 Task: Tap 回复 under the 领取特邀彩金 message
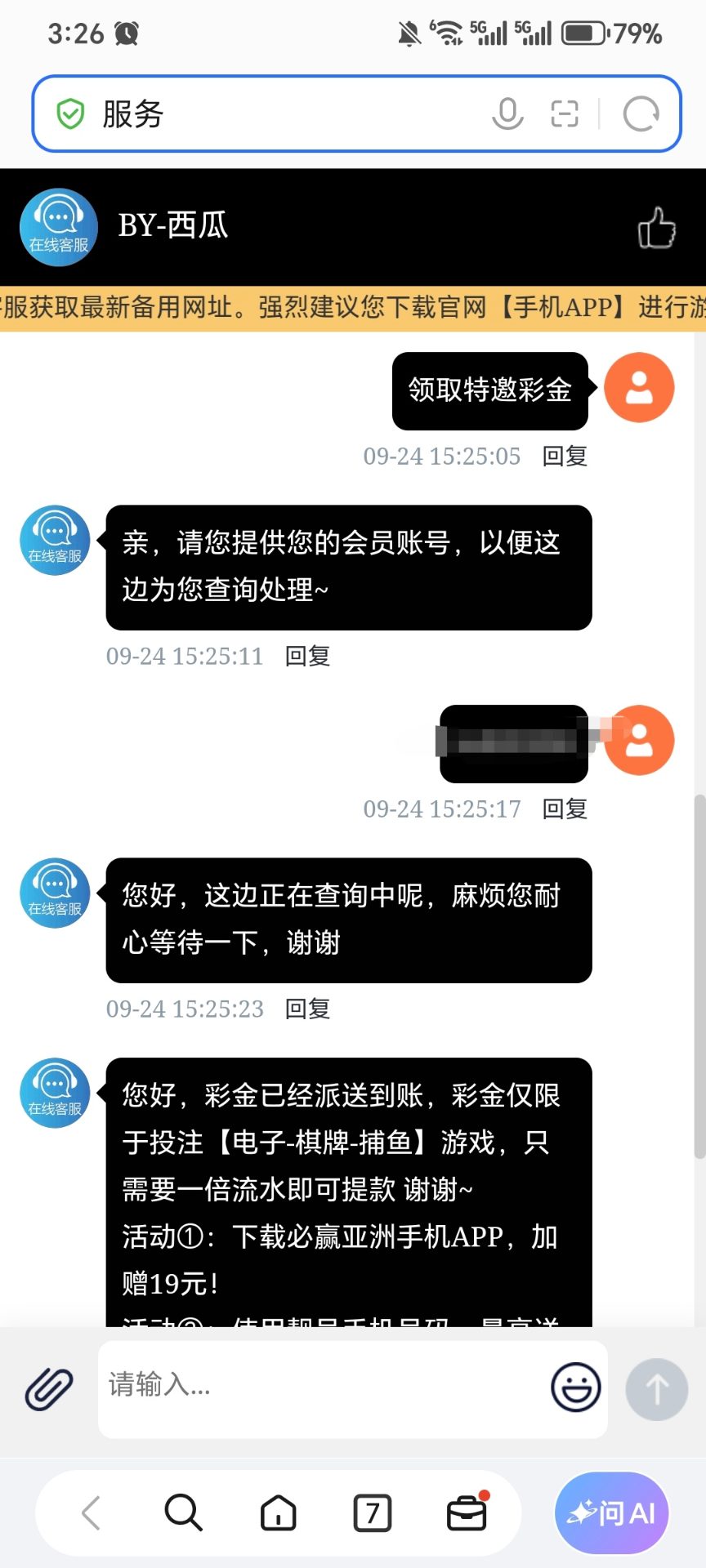point(565,456)
